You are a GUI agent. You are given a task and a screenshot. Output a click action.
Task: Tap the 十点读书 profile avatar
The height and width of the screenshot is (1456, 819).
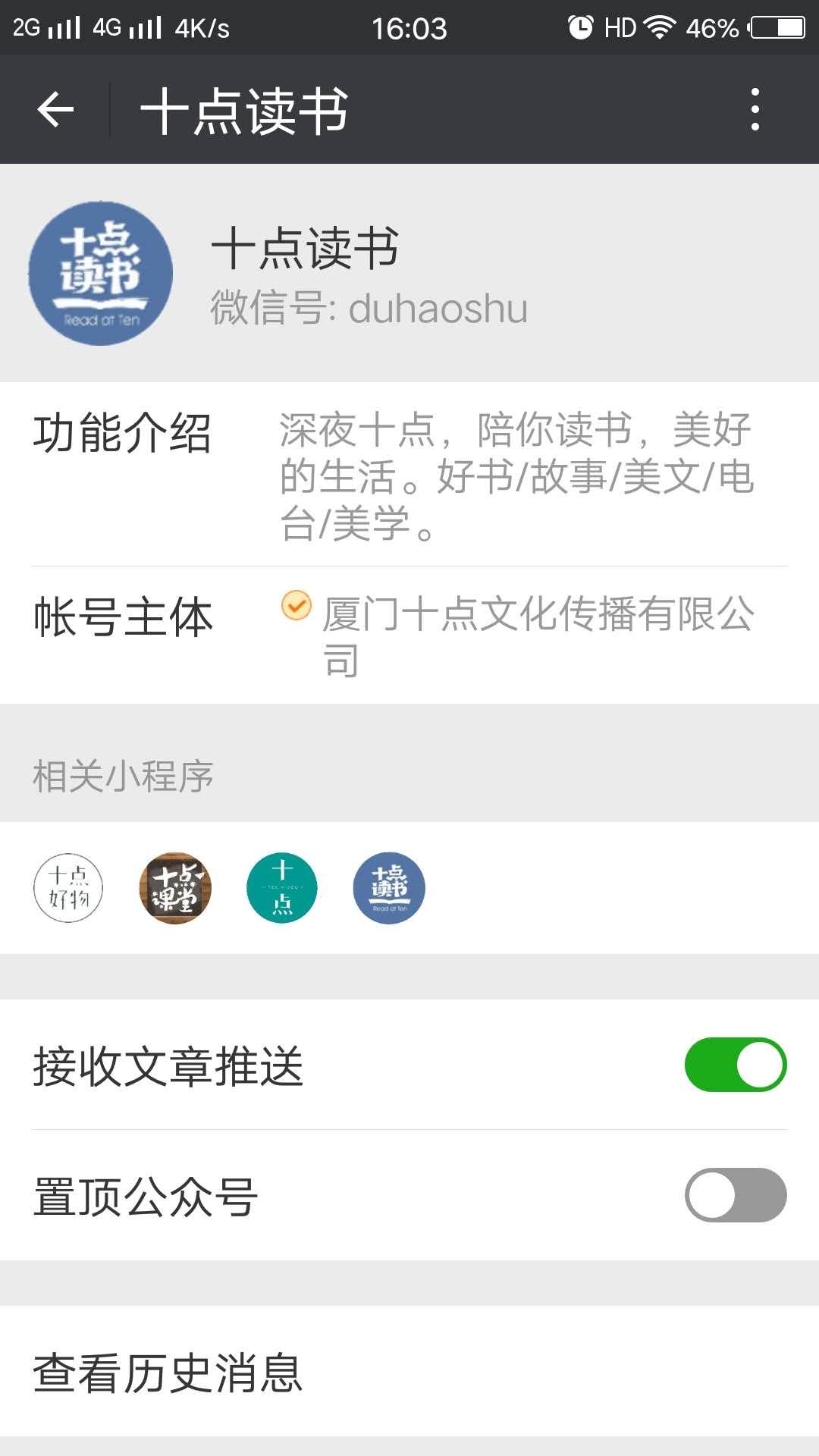(101, 273)
